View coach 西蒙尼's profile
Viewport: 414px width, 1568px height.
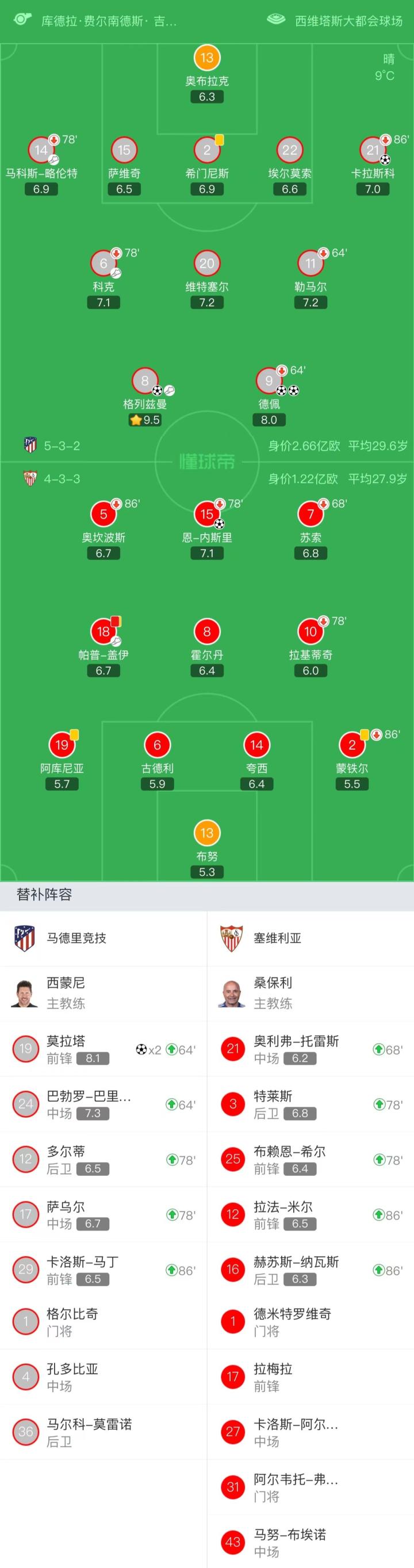point(103,994)
